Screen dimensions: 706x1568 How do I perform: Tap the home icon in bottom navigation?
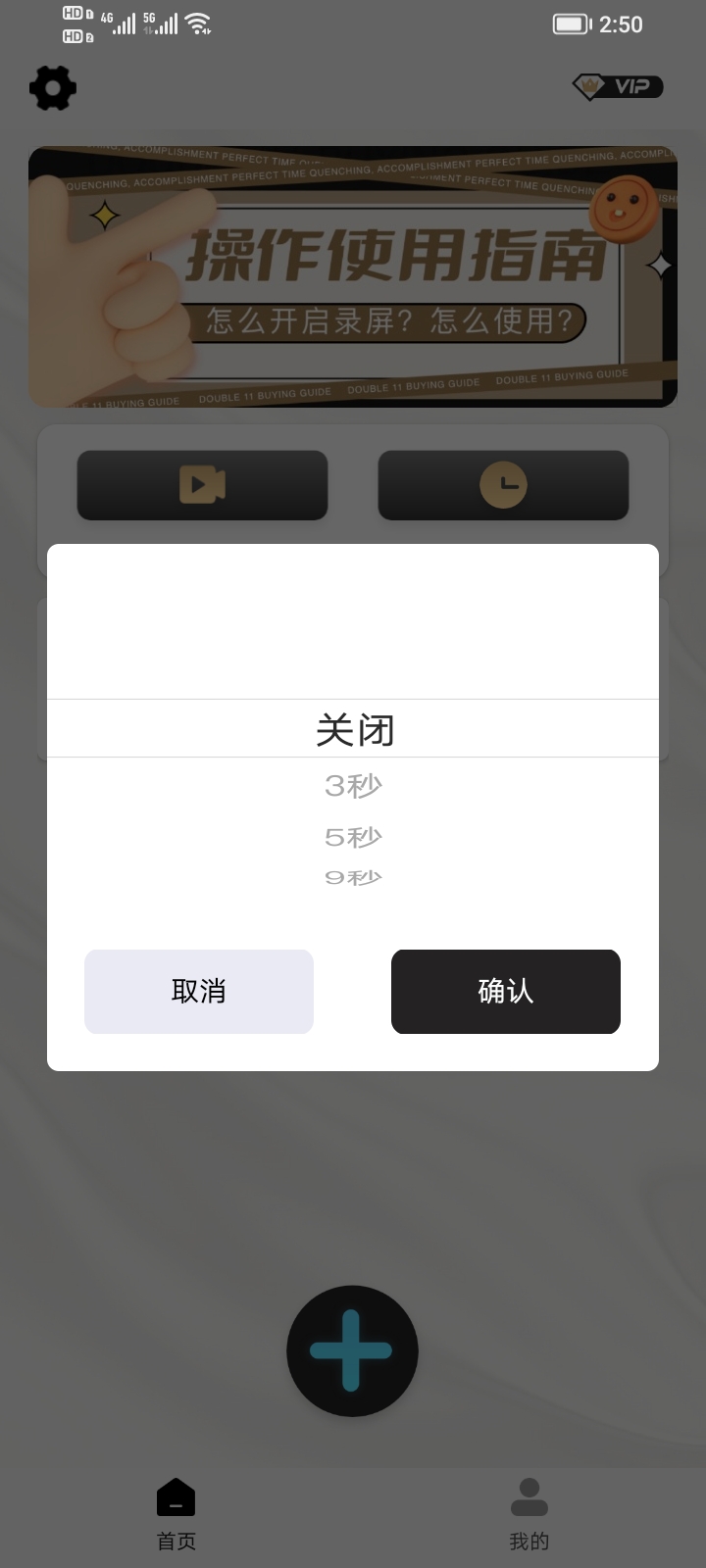coord(176,1496)
